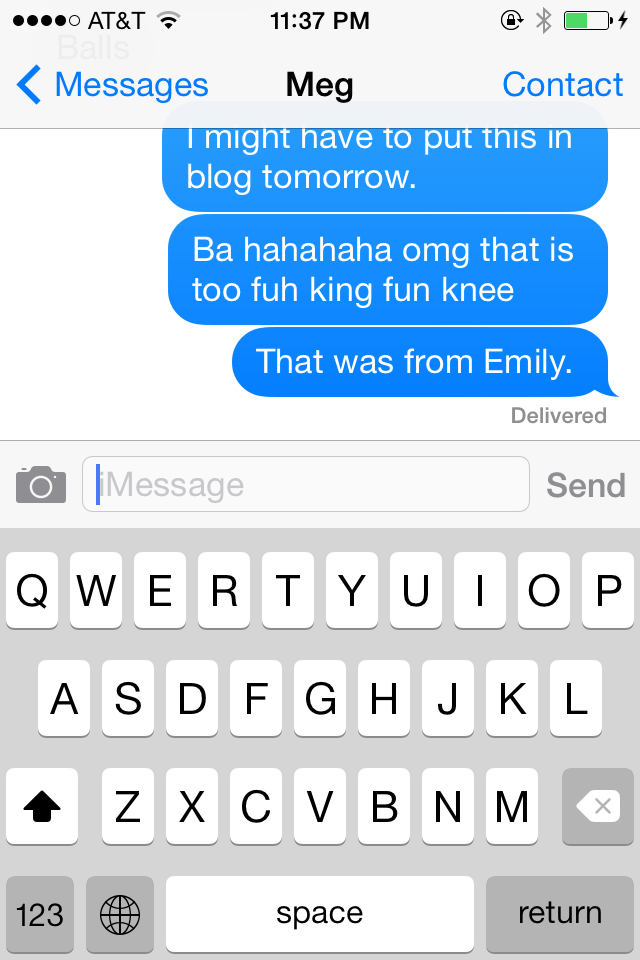Viewport: 640px width, 960px height.
Task: Change keyboard language using the globe key
Action: pyautogui.click(x=120, y=914)
